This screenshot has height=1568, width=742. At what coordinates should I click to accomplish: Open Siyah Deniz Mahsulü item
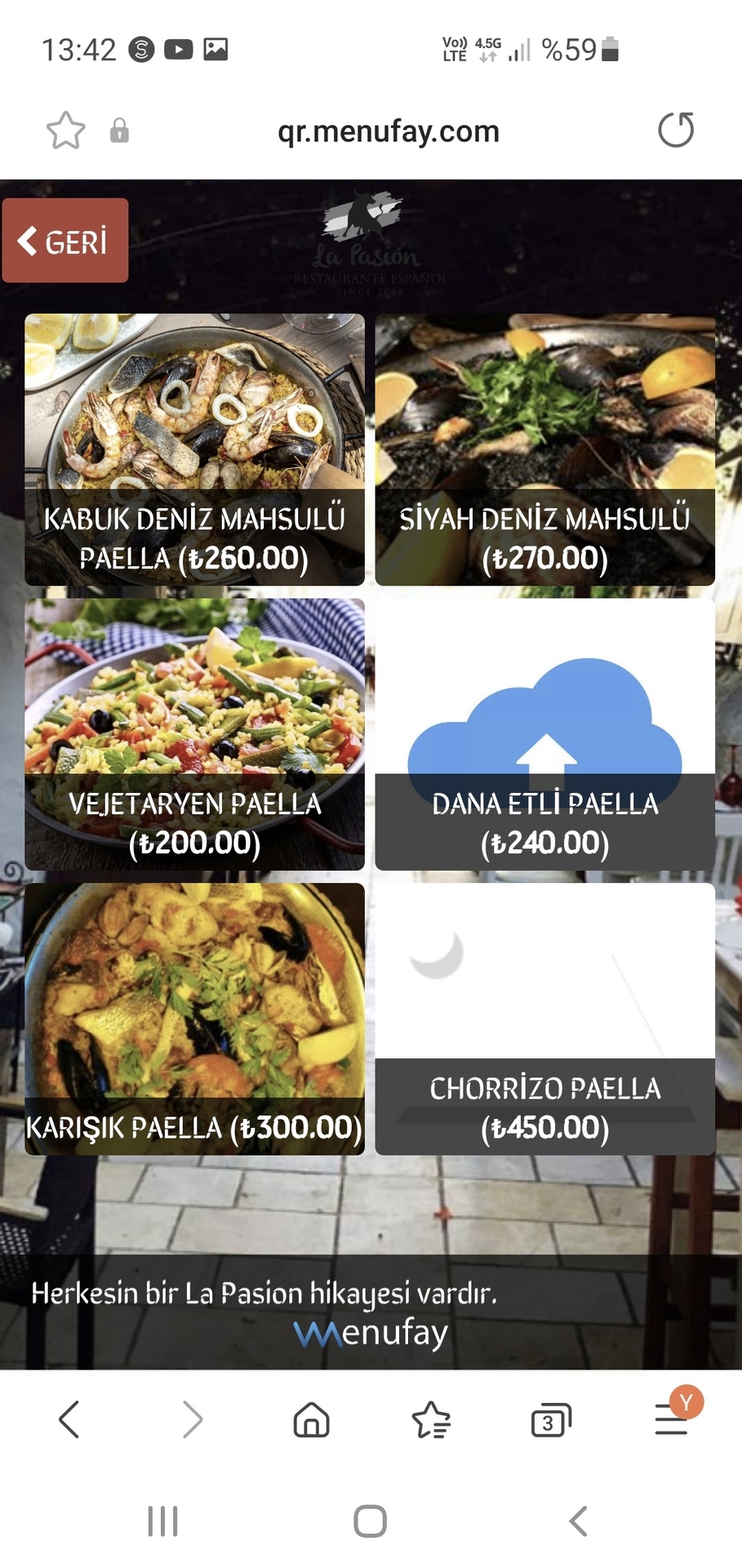point(544,449)
